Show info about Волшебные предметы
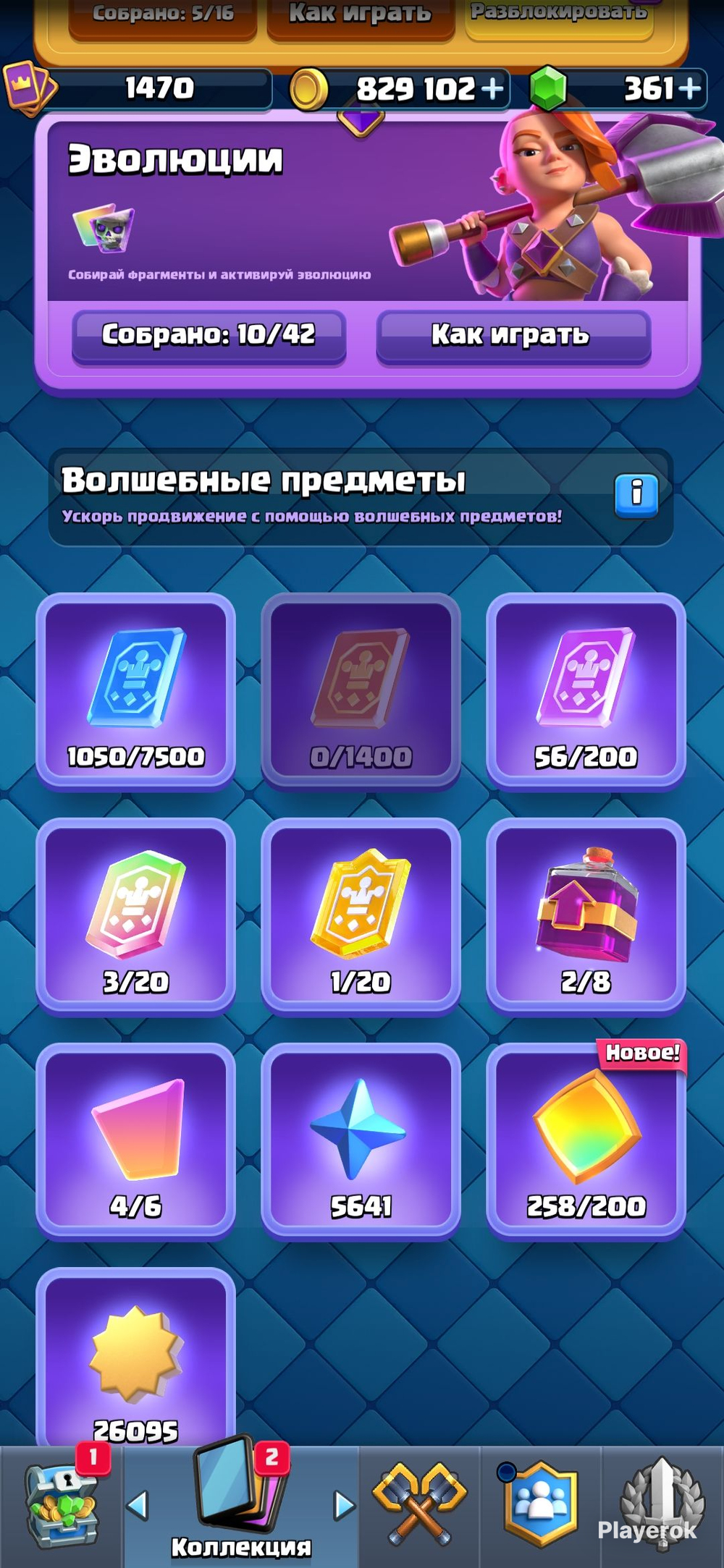 636,496
